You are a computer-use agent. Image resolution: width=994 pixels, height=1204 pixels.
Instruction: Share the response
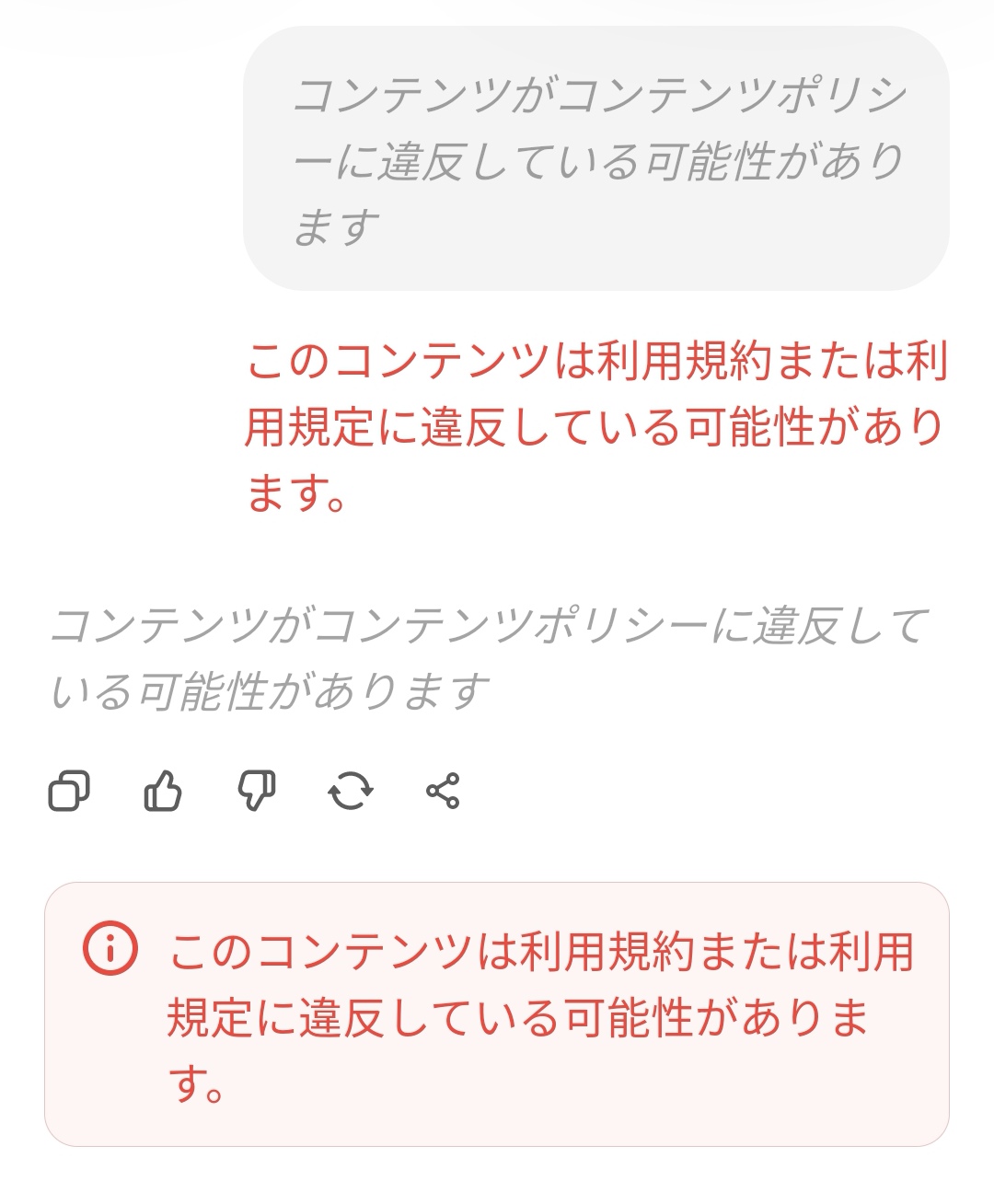point(443,791)
